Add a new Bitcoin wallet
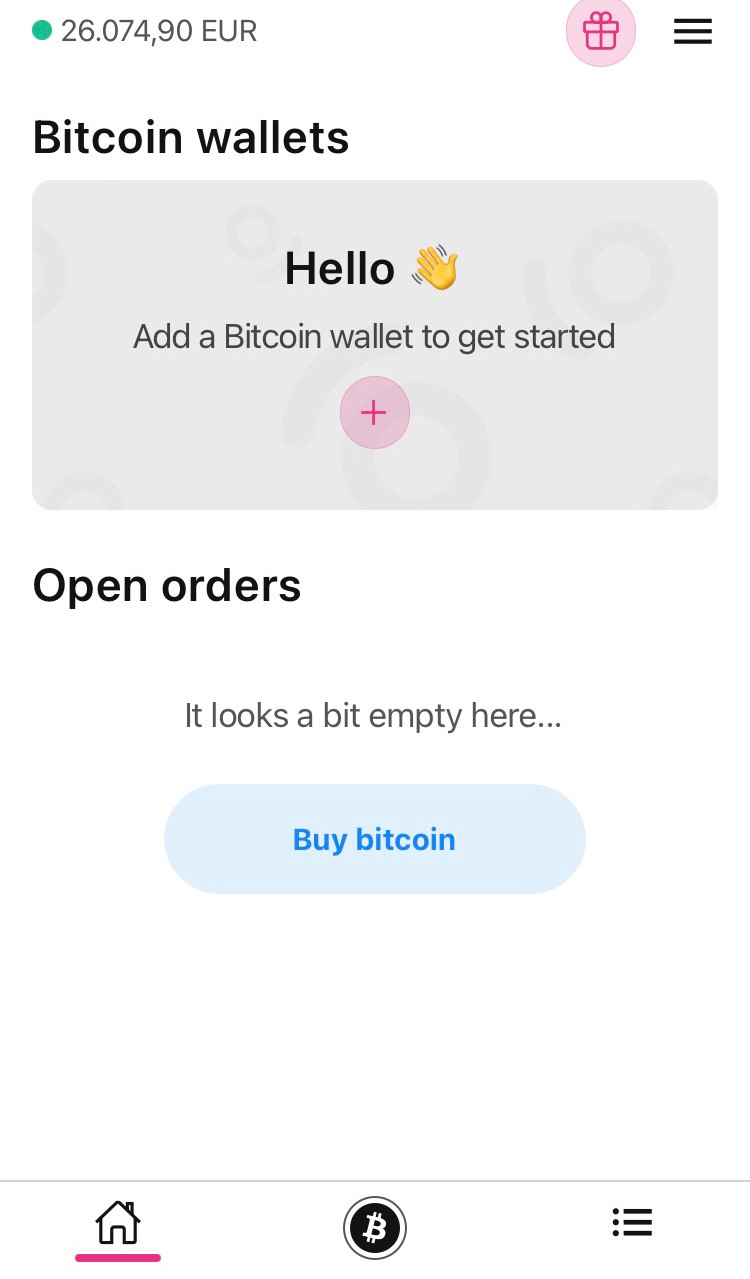Viewport: 750px width, 1279px height. (374, 412)
